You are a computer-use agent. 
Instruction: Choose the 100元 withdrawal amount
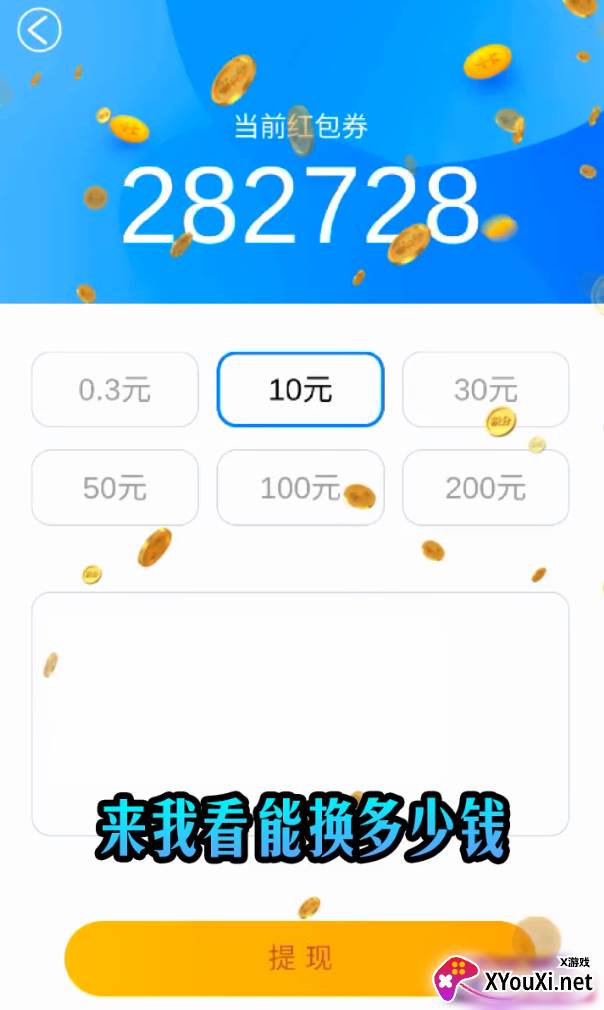click(x=300, y=488)
